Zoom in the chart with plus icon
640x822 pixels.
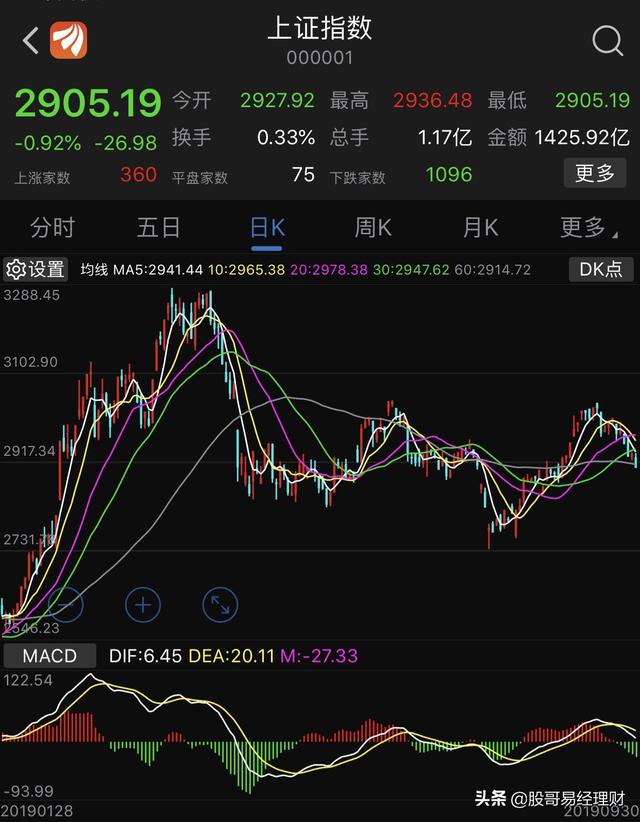click(143, 603)
